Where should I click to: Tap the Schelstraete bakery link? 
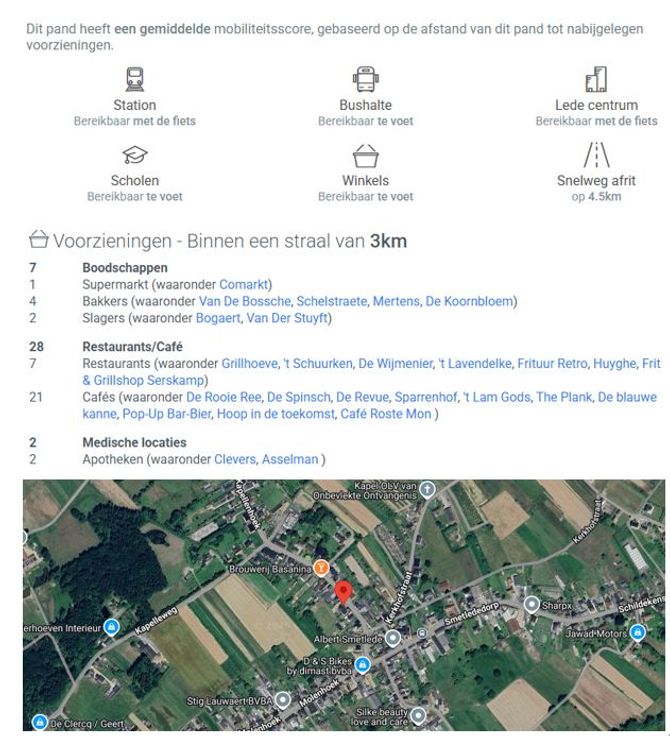click(332, 301)
